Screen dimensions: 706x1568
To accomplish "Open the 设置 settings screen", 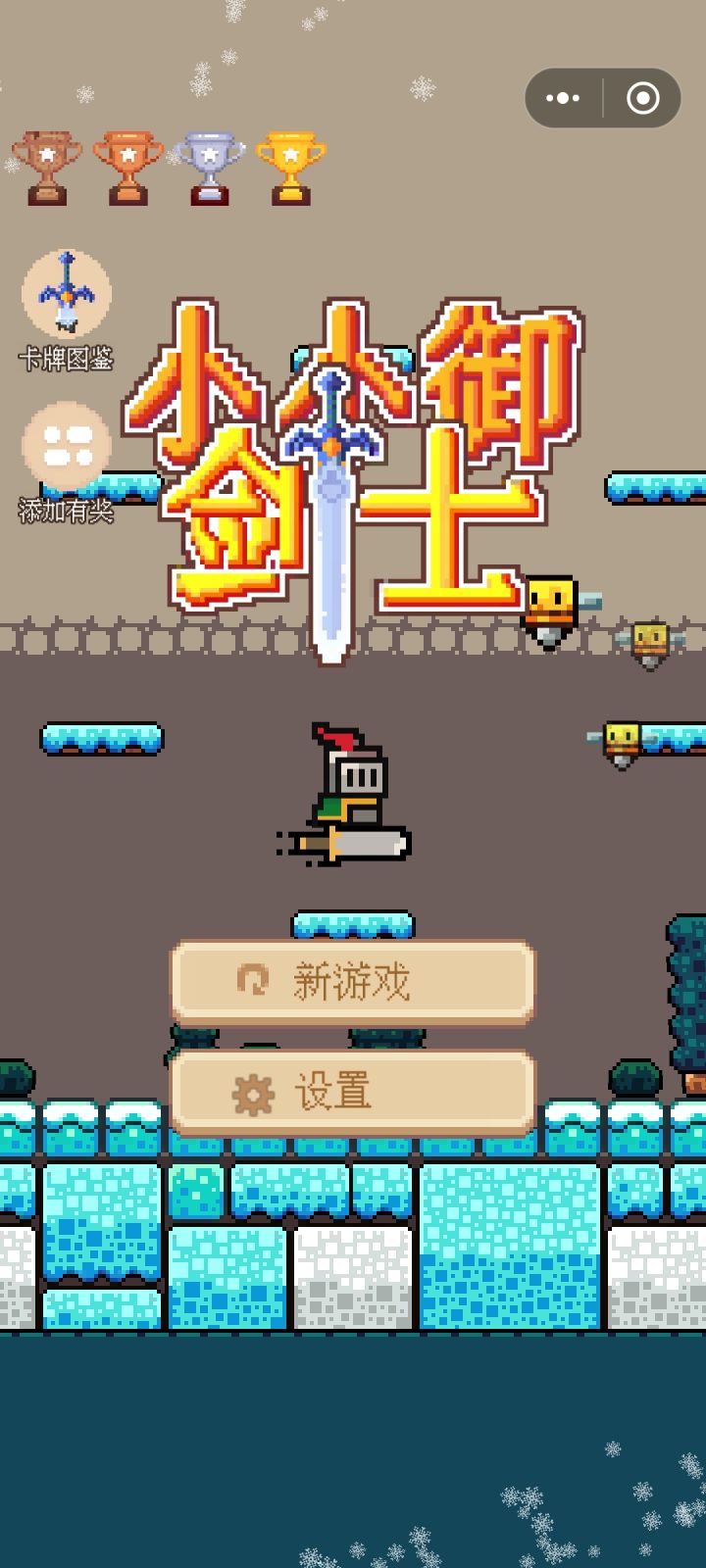I will (353, 1090).
